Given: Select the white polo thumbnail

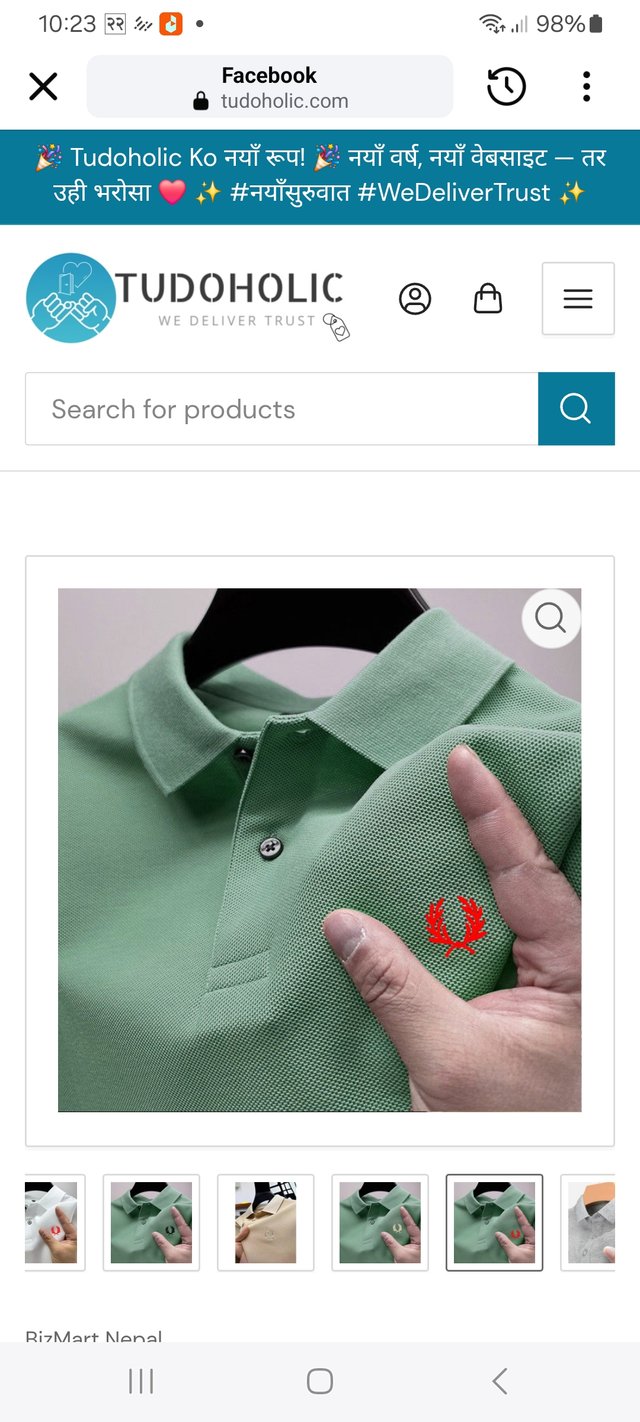Looking at the screenshot, I should 52,1222.
